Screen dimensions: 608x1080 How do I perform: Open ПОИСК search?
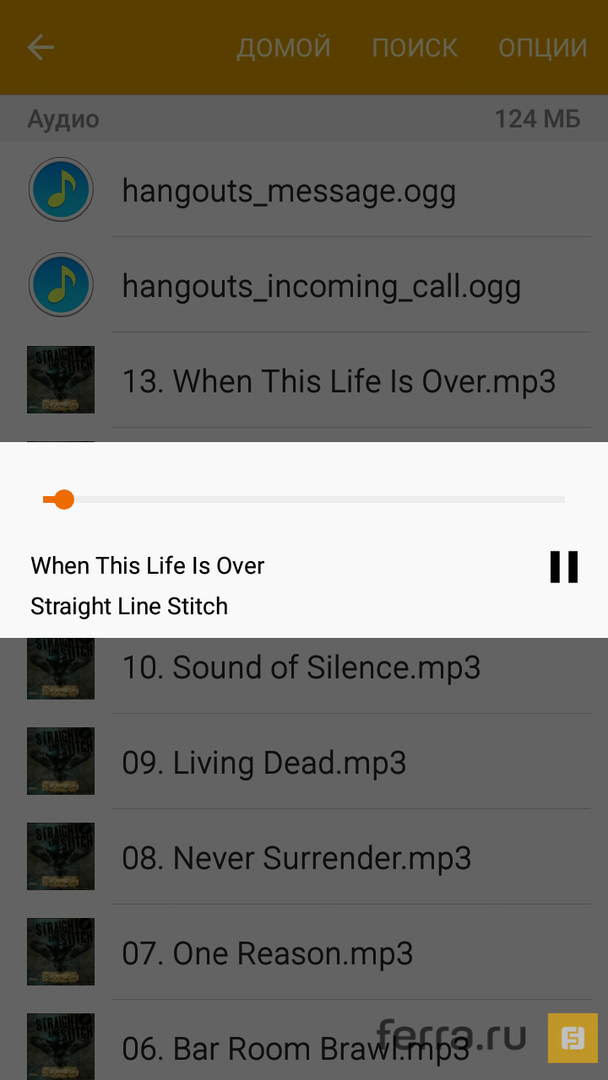coord(415,47)
